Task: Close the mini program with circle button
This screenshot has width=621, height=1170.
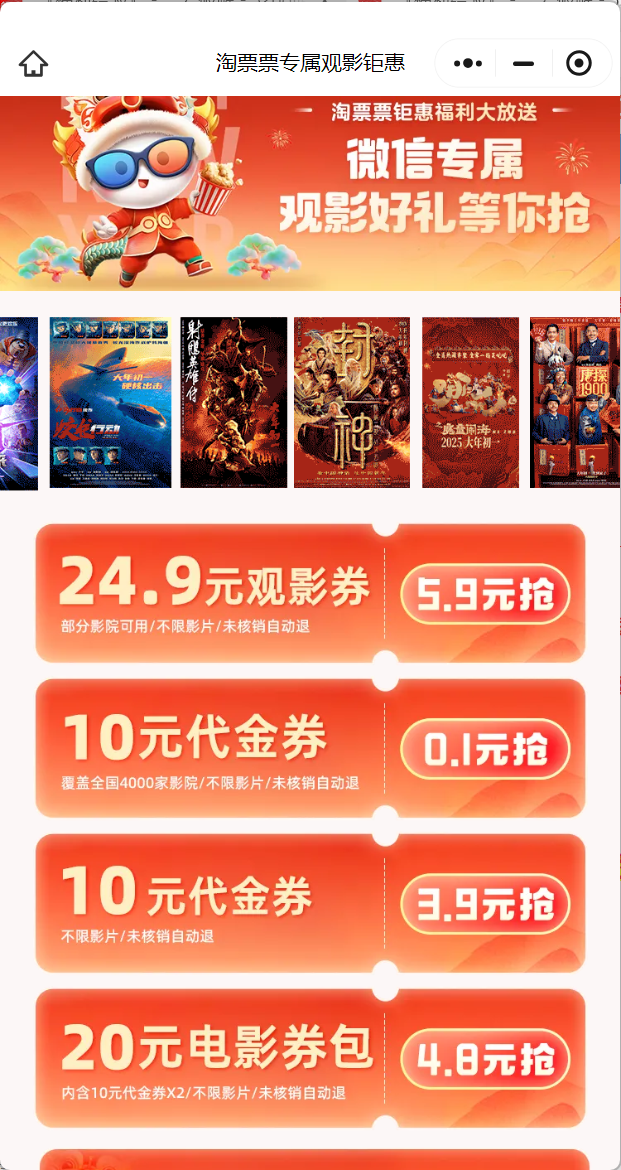Action: (x=578, y=64)
